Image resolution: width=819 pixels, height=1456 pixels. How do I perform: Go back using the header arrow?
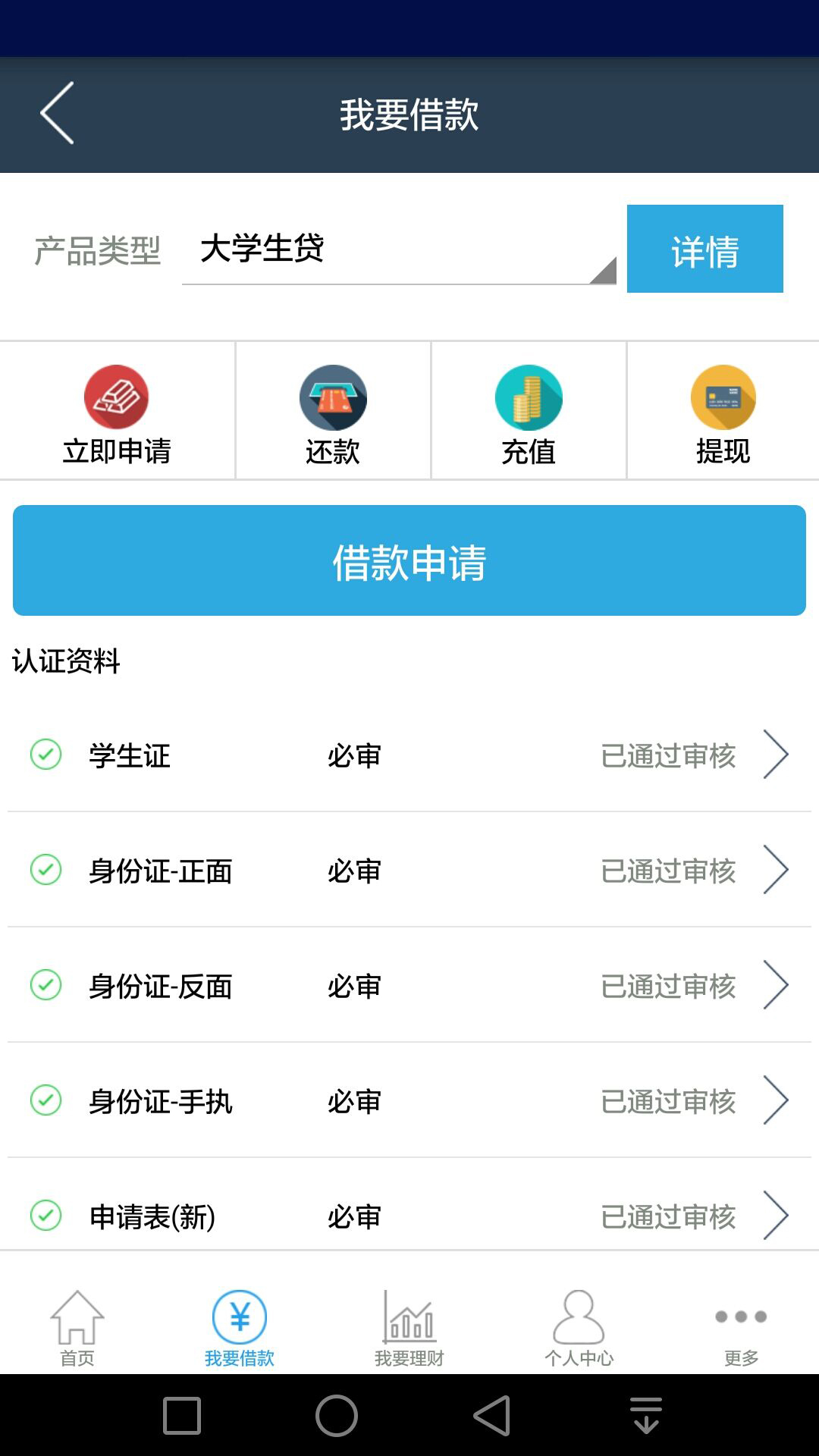pos(58,114)
